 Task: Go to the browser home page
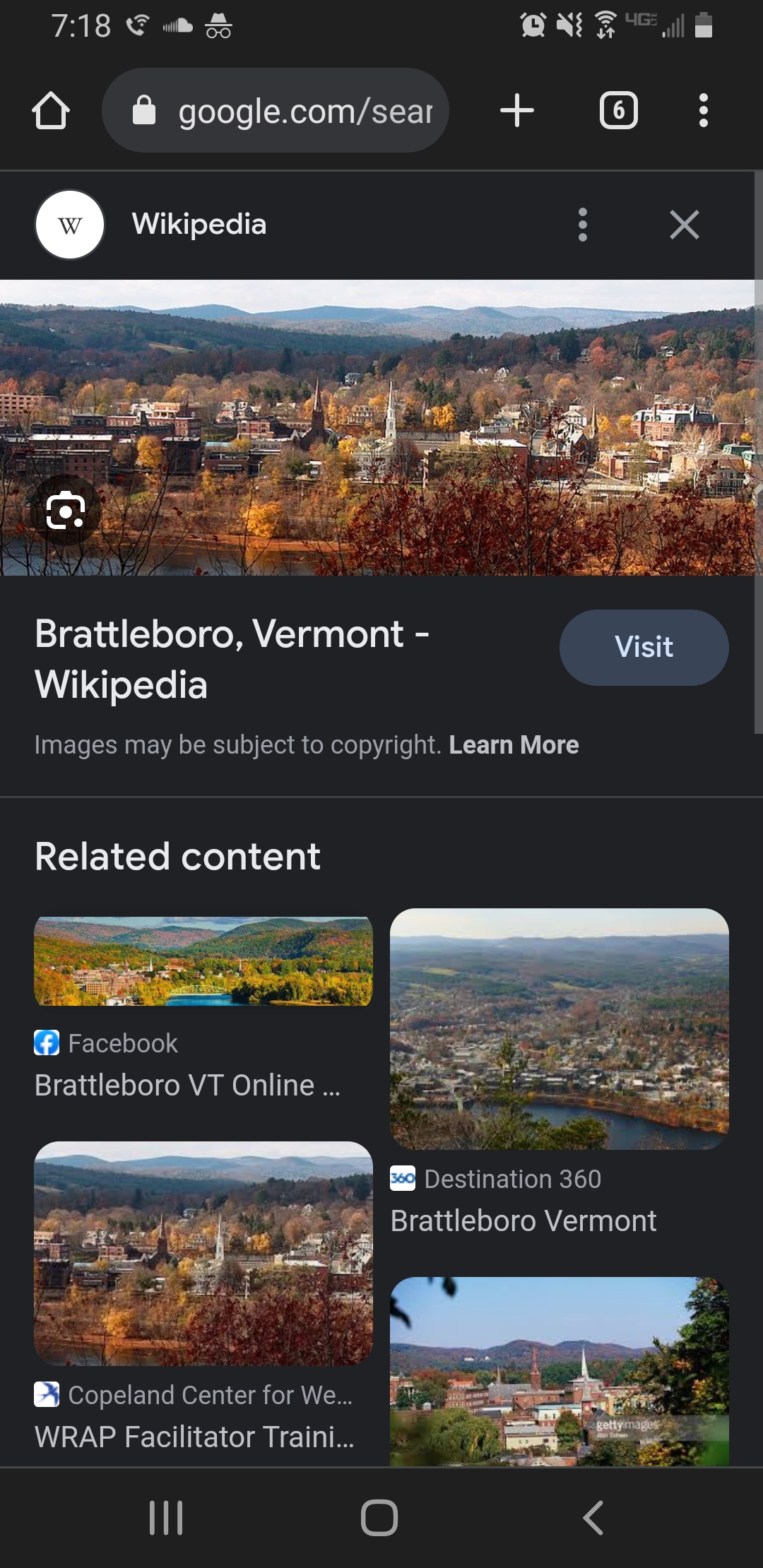tap(51, 111)
